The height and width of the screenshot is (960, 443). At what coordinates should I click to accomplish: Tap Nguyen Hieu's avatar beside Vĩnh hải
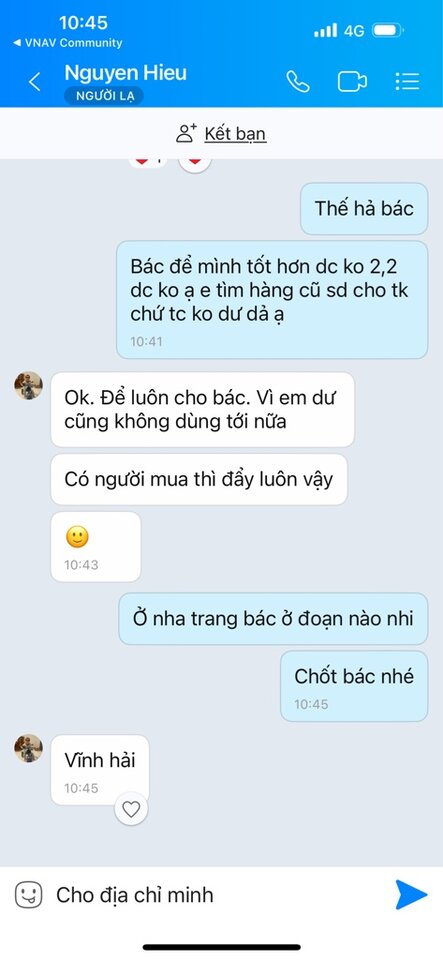(28, 748)
